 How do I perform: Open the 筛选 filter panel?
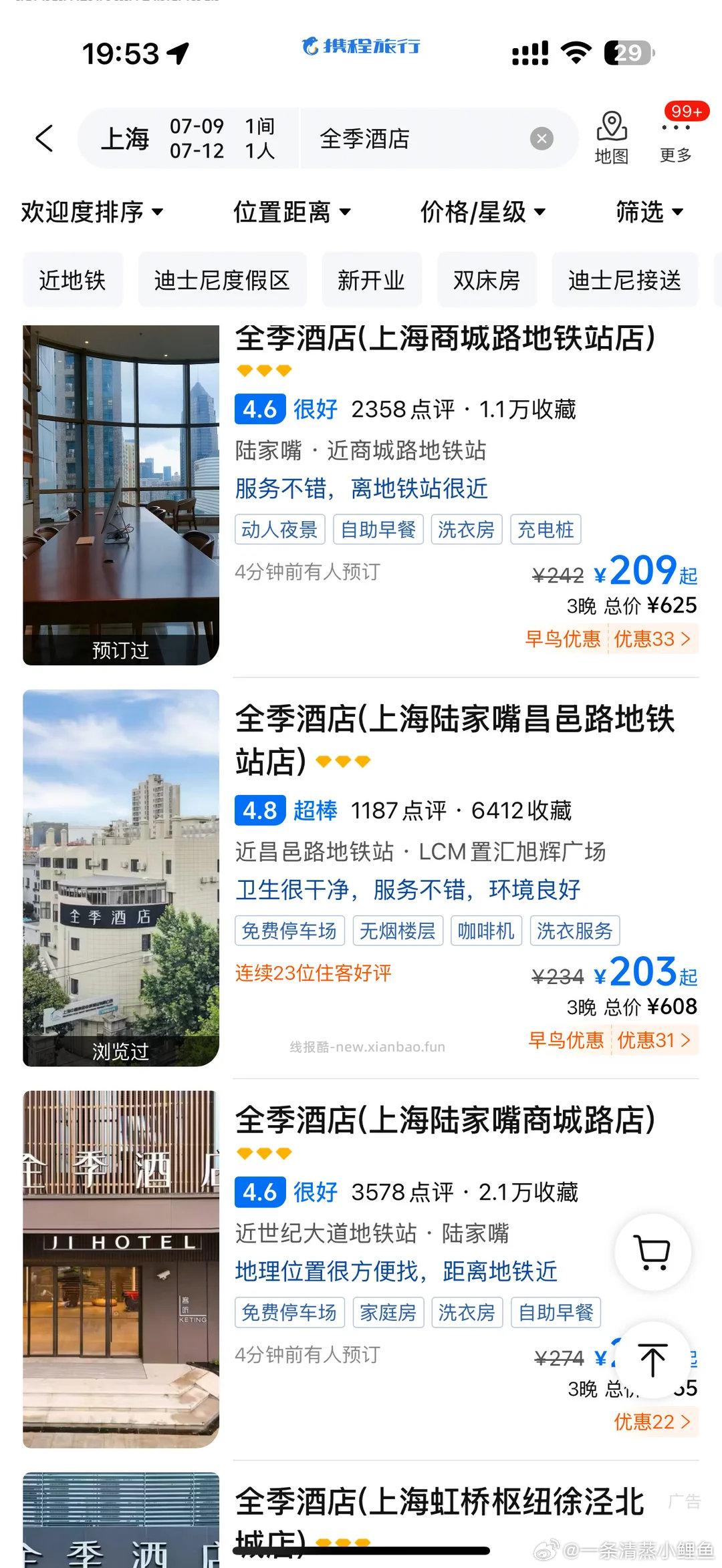tap(650, 212)
